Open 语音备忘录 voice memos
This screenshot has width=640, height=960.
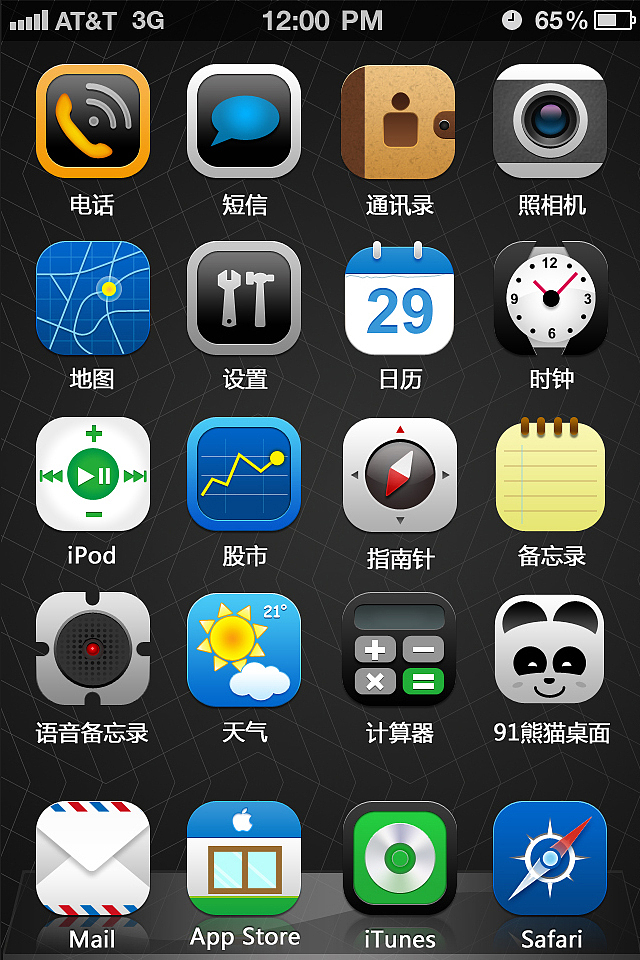(93, 650)
